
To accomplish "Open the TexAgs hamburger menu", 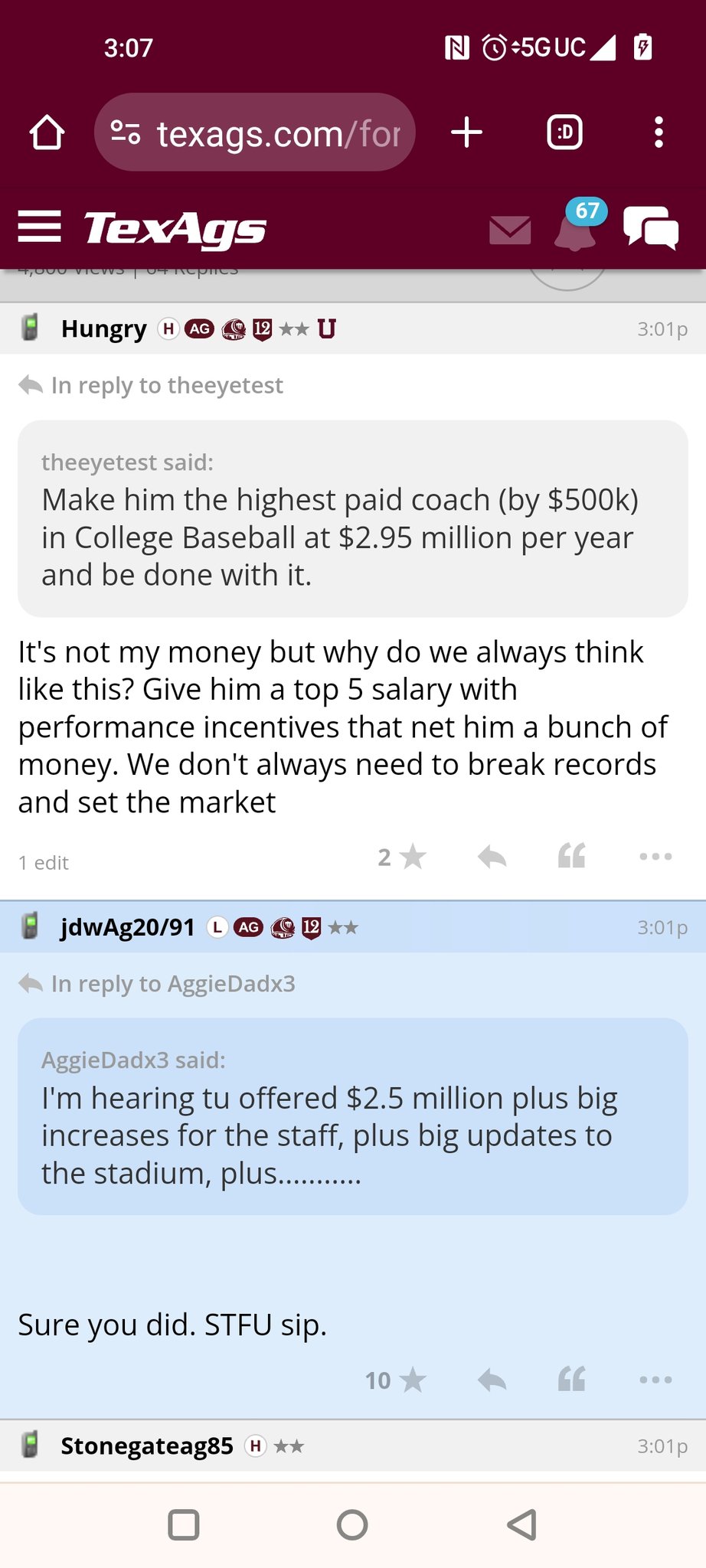I will pos(39,227).
